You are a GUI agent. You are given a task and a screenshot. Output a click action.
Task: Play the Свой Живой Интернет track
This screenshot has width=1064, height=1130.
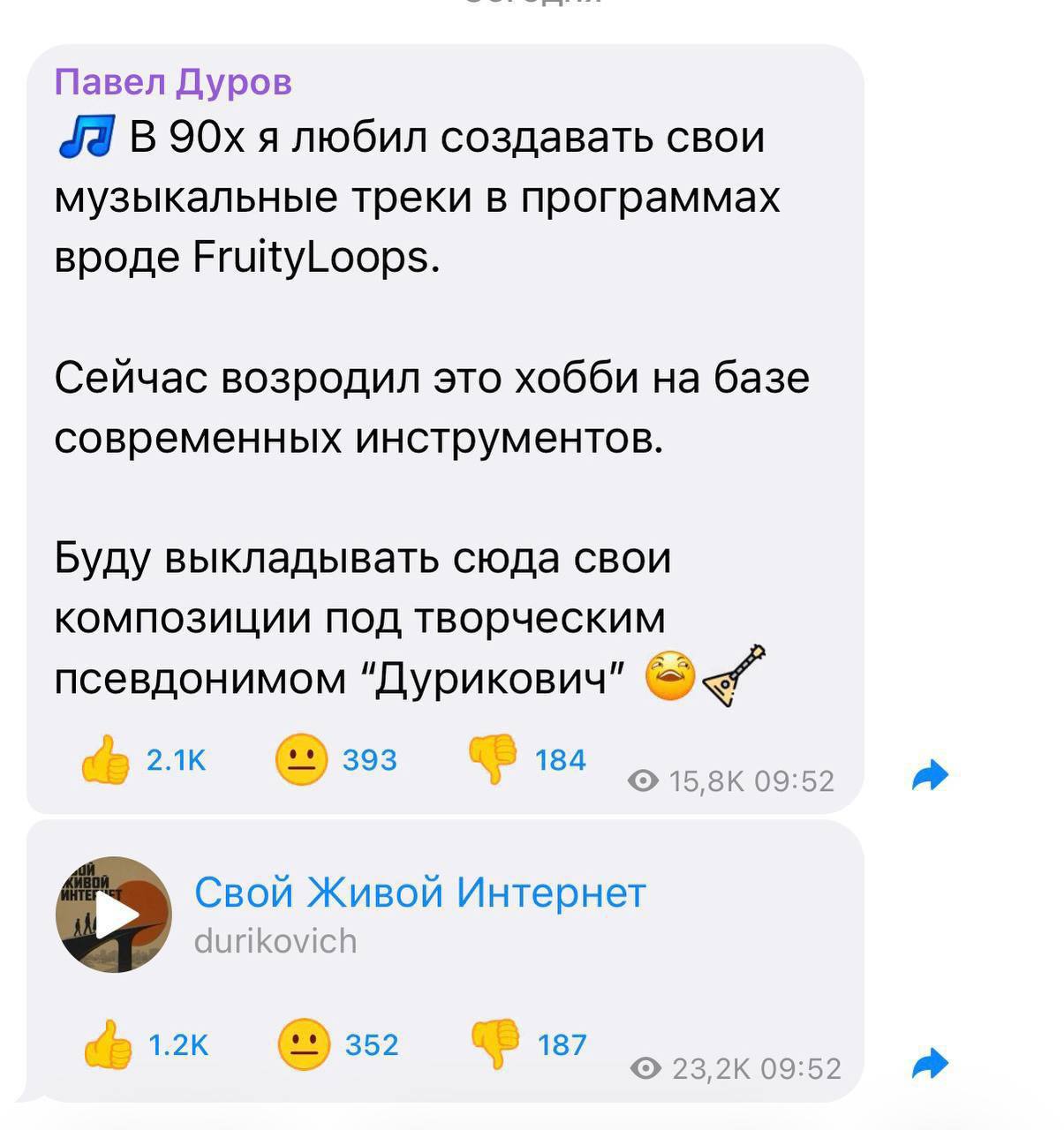[114, 915]
